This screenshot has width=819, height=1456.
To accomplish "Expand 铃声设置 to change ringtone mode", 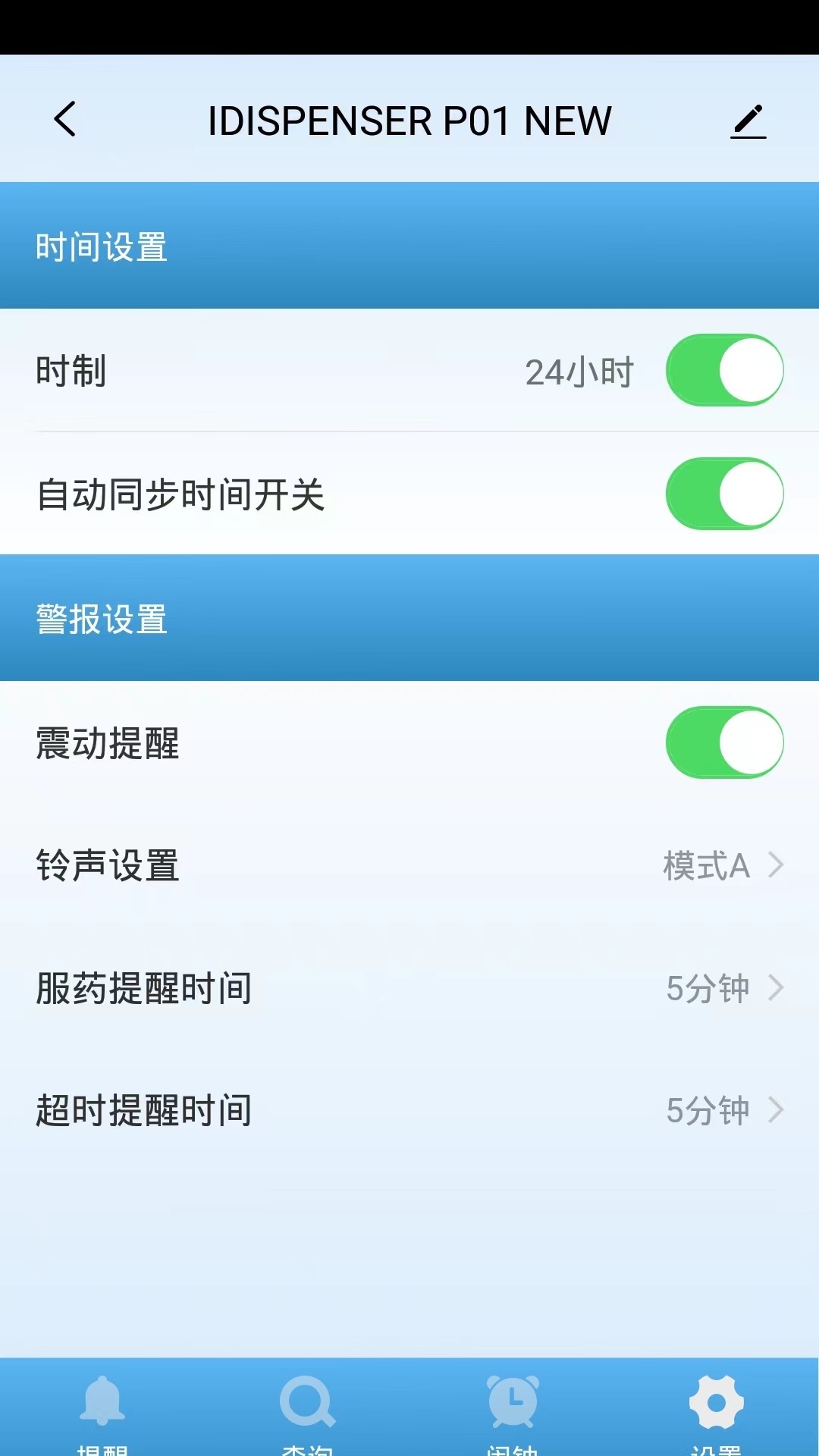I will (409, 866).
